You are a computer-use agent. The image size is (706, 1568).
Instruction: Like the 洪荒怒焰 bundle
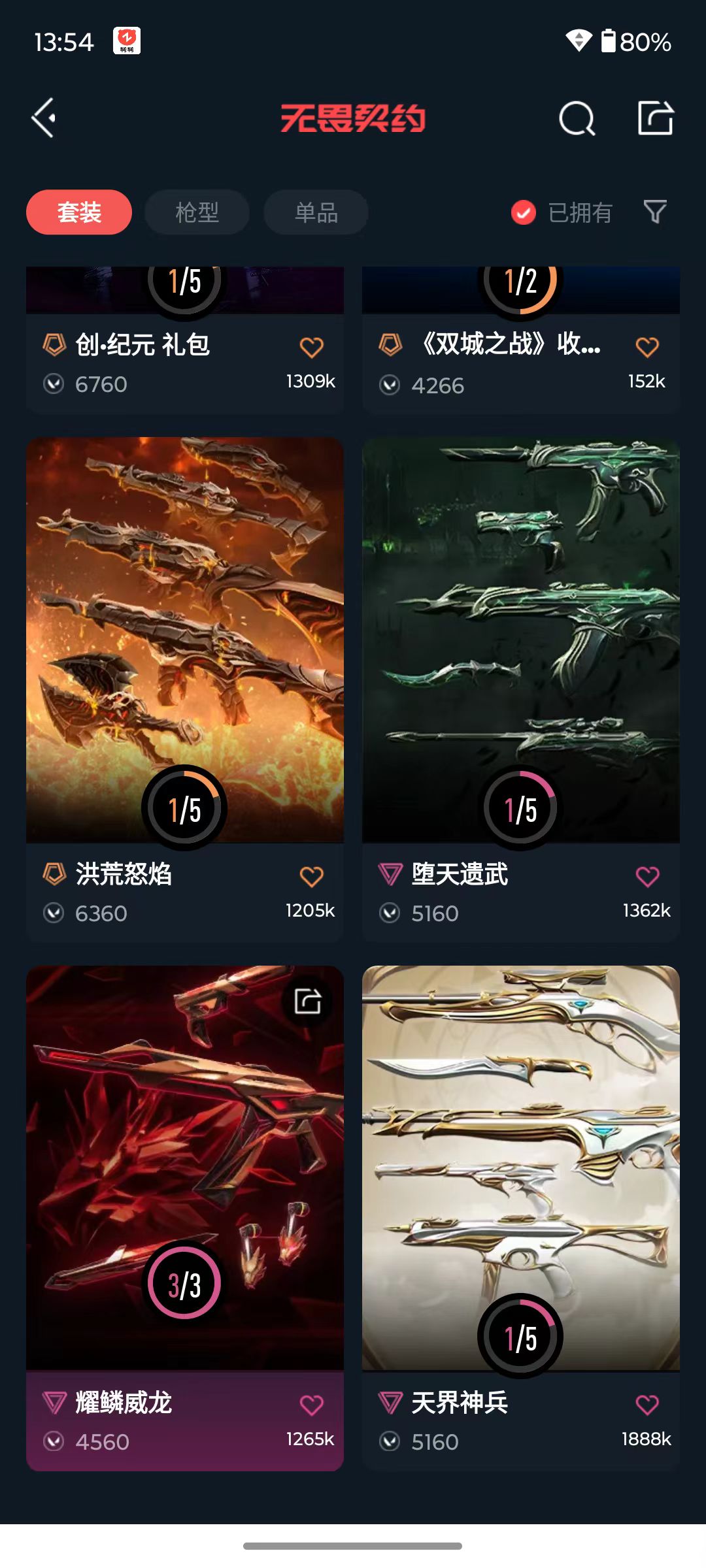pos(312,876)
